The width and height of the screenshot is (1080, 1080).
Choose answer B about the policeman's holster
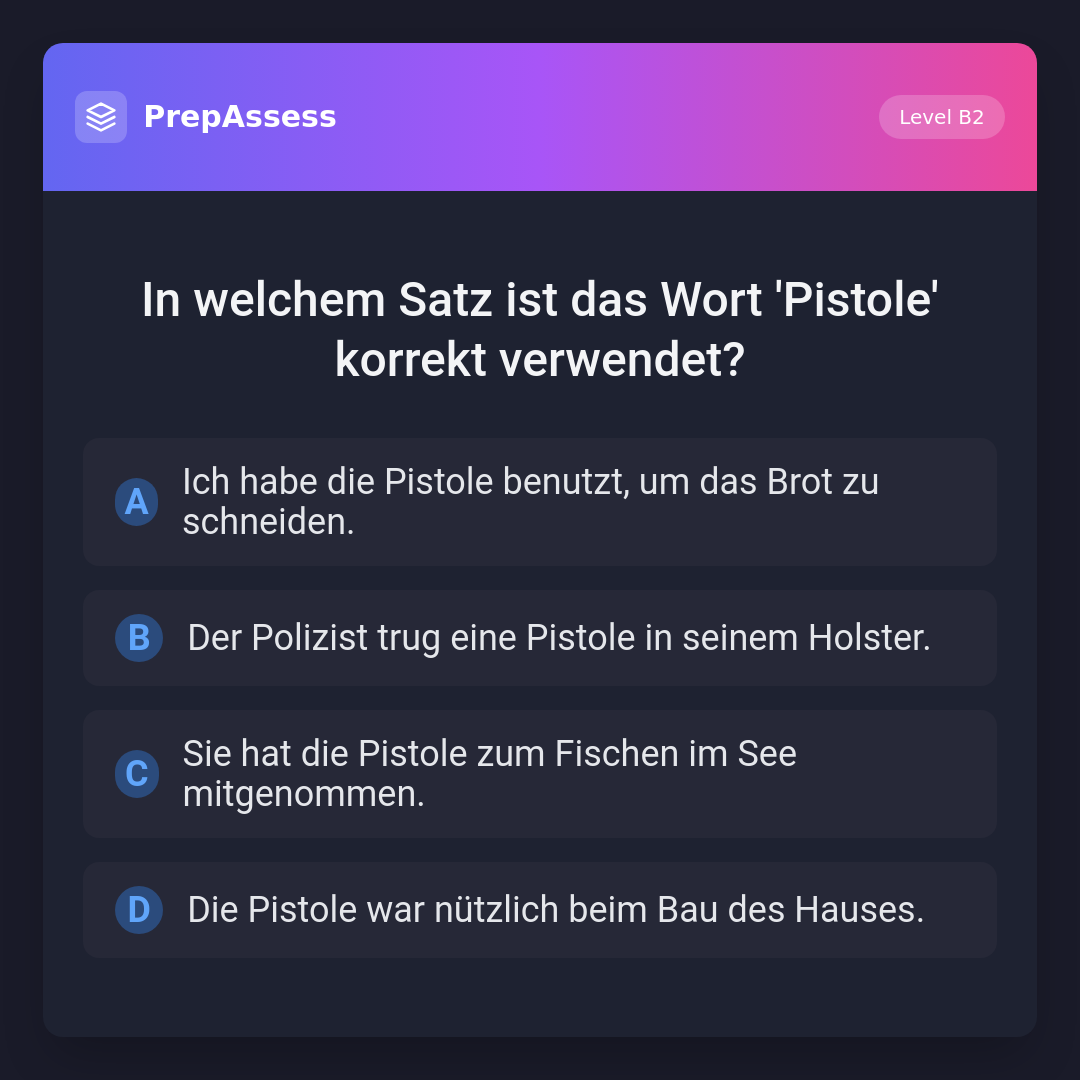click(540, 638)
